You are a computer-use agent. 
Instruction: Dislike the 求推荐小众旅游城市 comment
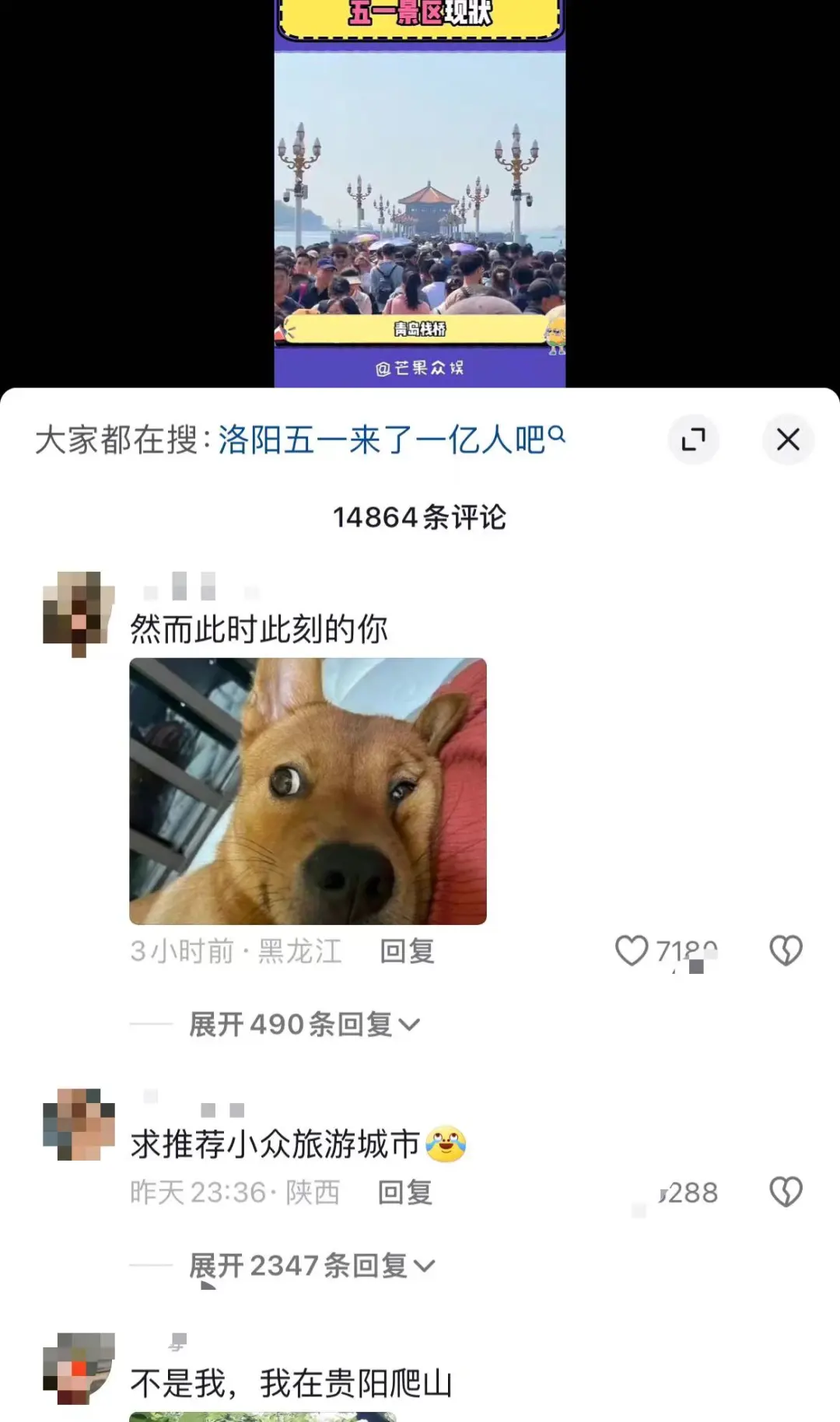(786, 1192)
